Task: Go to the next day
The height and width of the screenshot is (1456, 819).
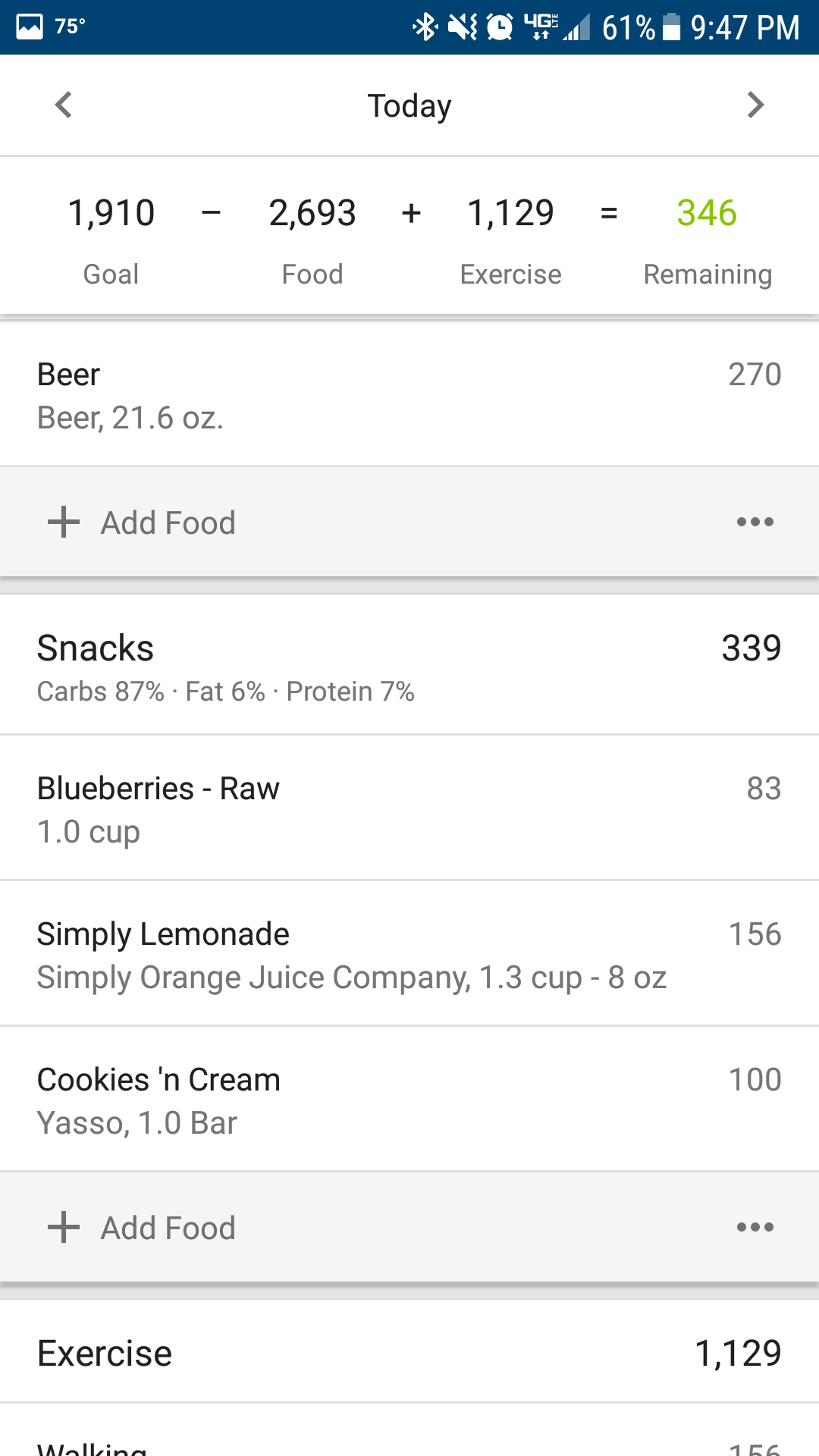Action: pyautogui.click(x=755, y=105)
